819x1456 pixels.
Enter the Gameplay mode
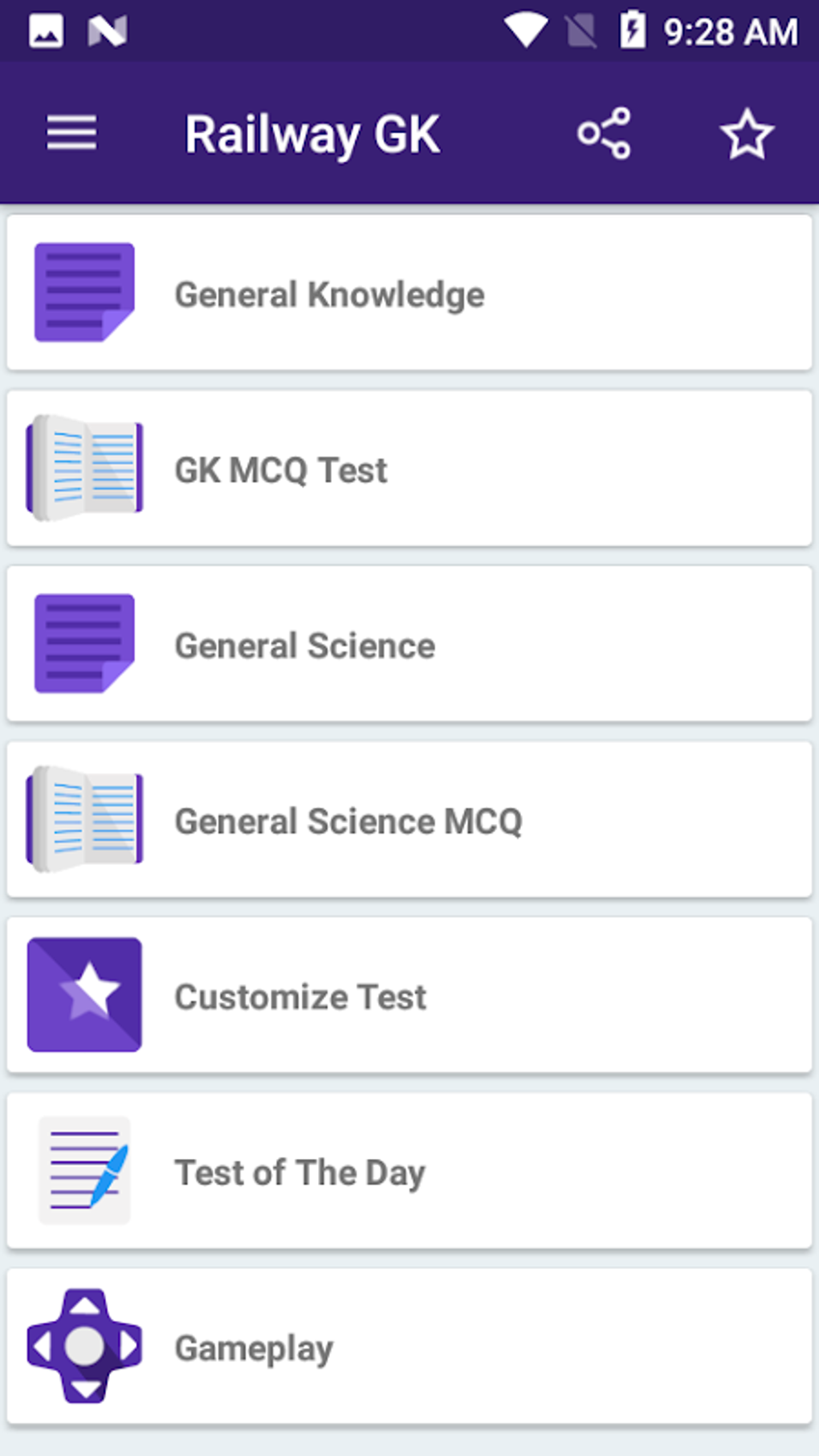(409, 1347)
